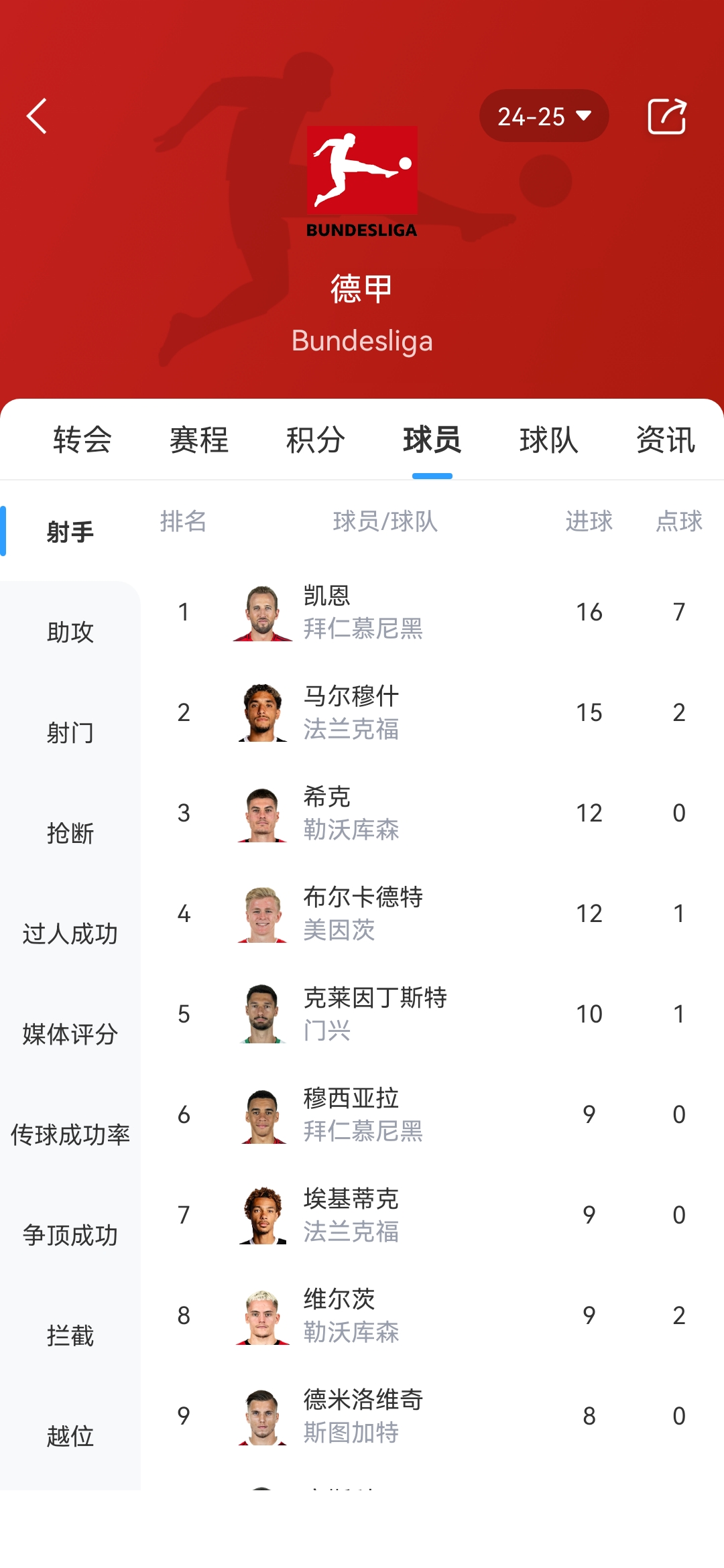
Task: Show the 过人成功 ranking list
Action: click(x=70, y=933)
